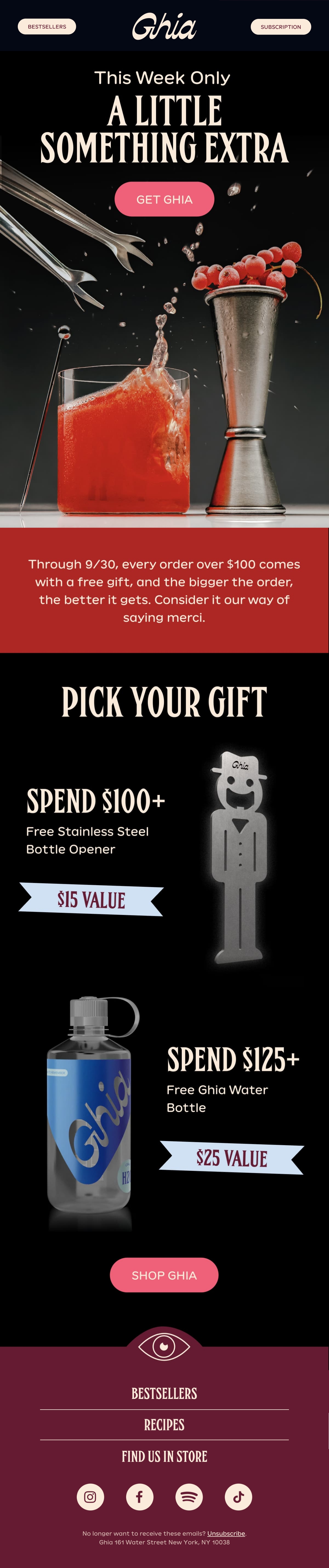329x1568 pixels.
Task: Visit Ghia's Facebook page
Action: pyautogui.click(x=140, y=1496)
